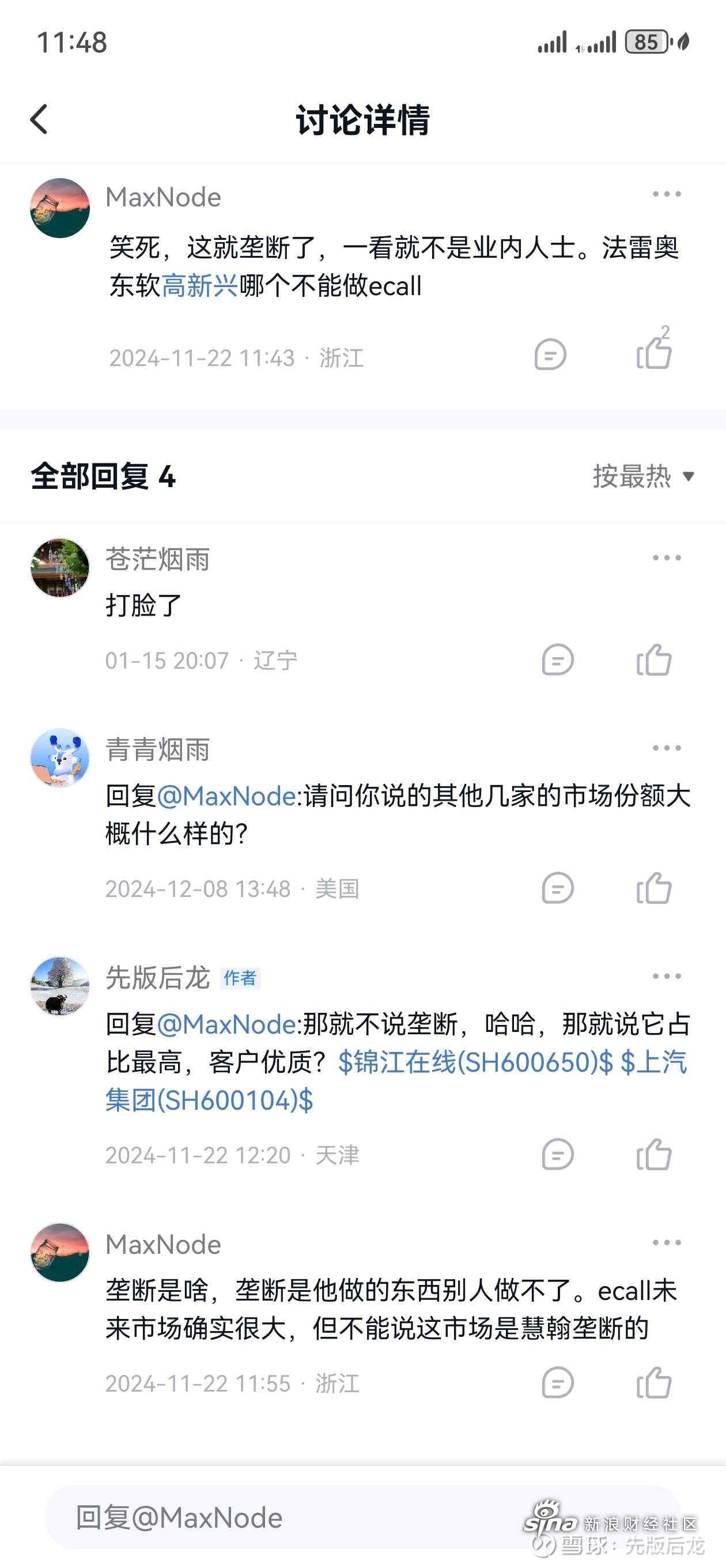The height and width of the screenshot is (1568, 726).
Task: Like 先版后龙's author reply
Action: pos(653,1155)
